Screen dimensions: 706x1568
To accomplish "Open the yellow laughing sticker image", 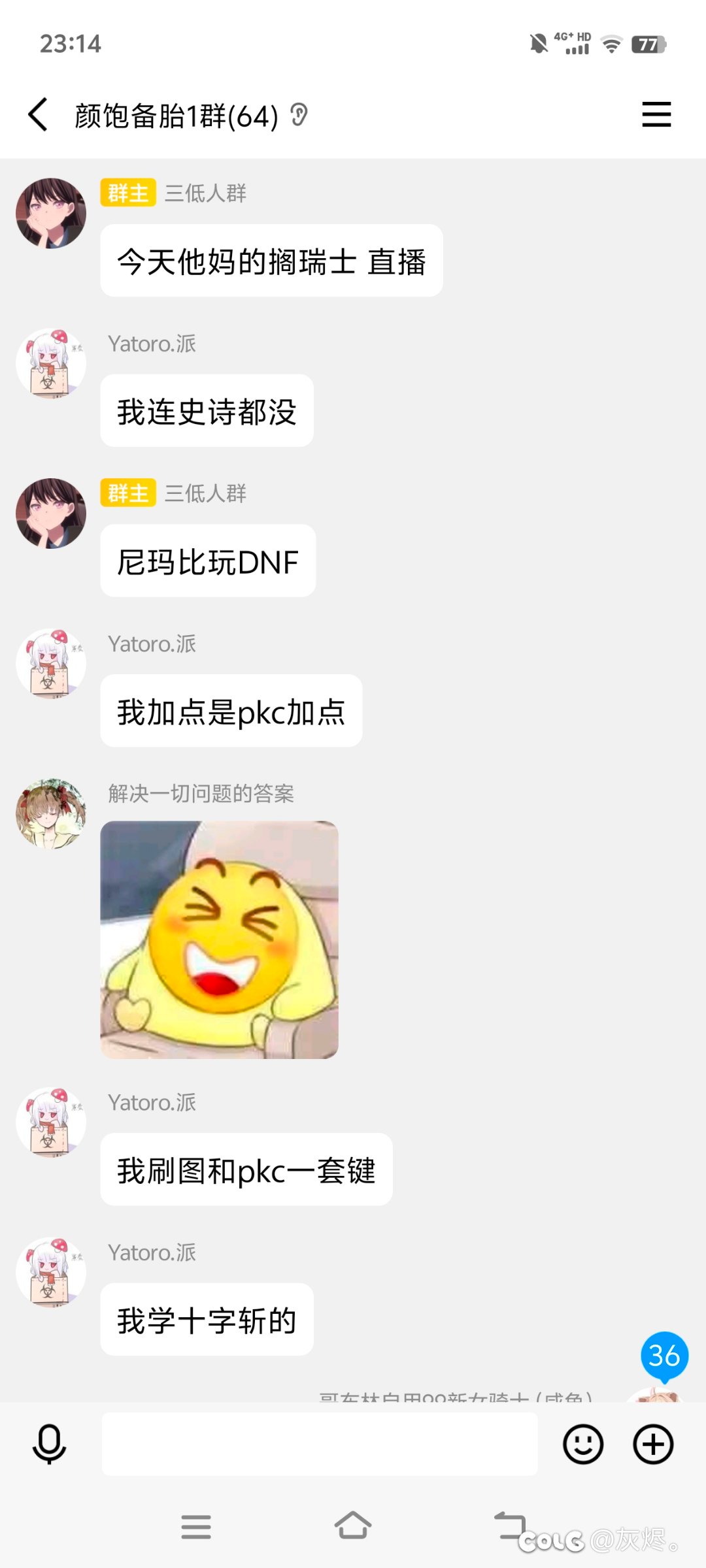I will tap(219, 939).
